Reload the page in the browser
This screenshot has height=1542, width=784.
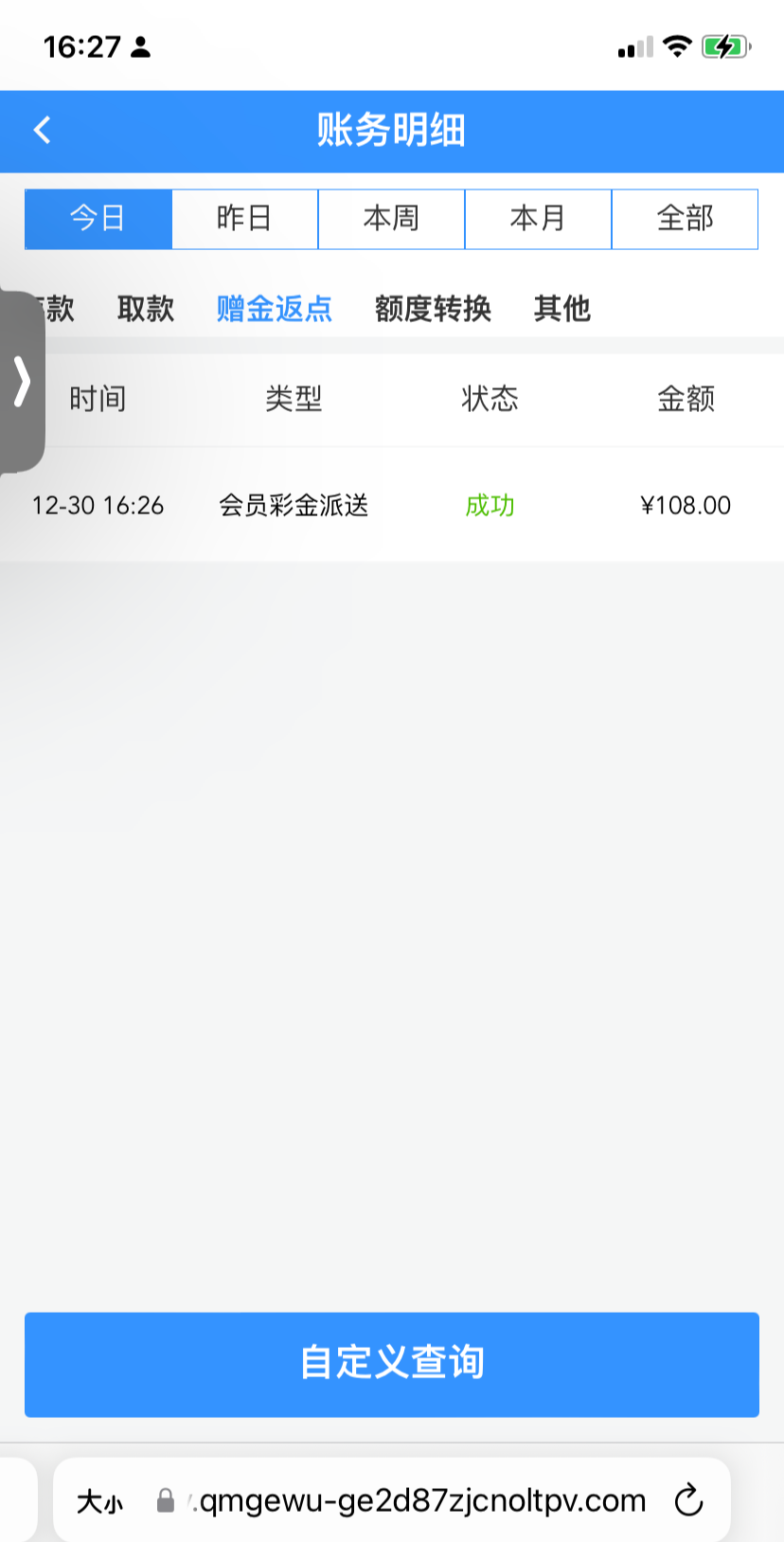click(x=688, y=1500)
